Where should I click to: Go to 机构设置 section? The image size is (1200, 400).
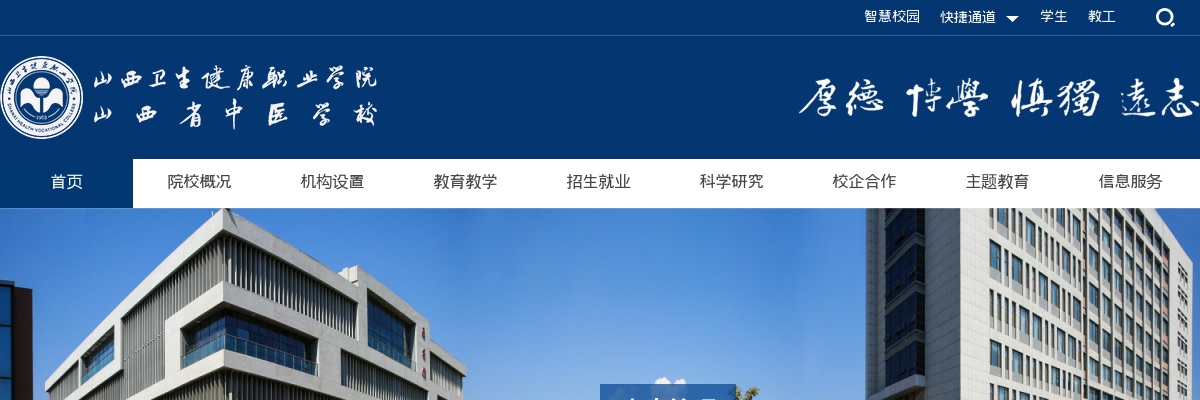click(332, 182)
